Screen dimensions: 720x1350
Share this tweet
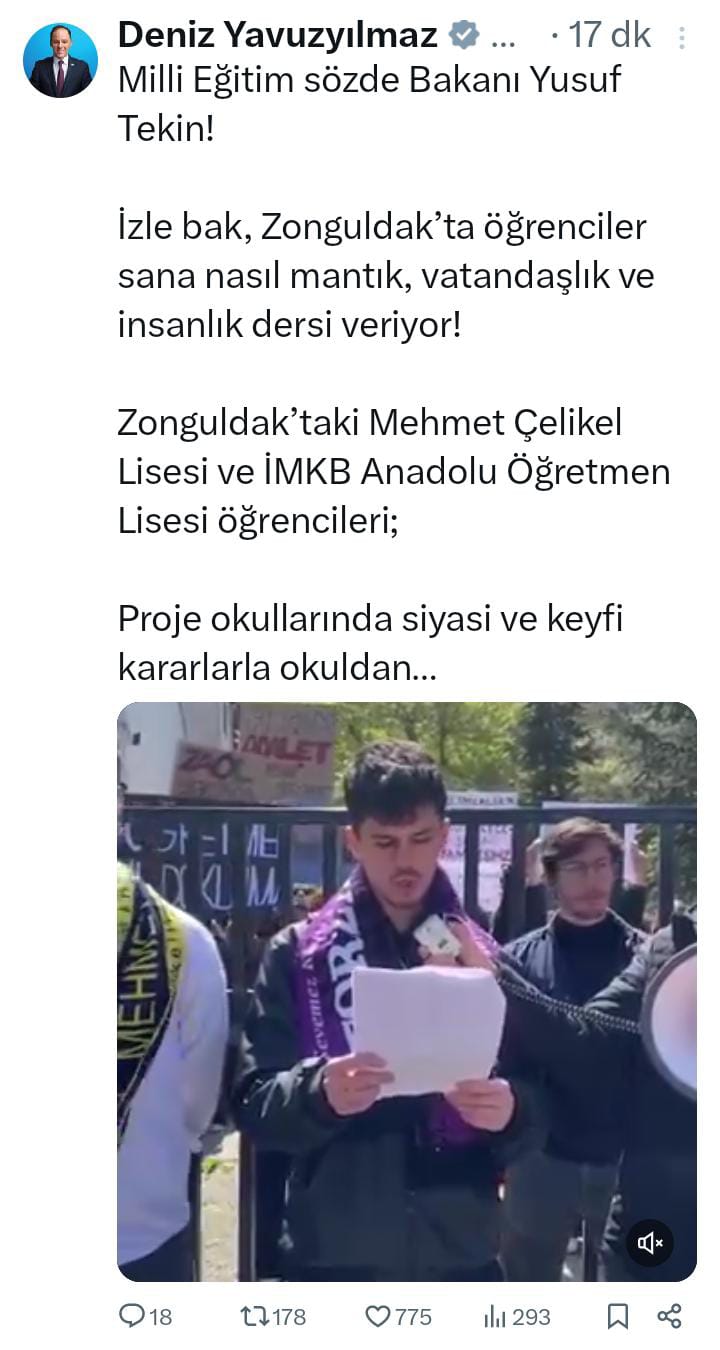670,1317
